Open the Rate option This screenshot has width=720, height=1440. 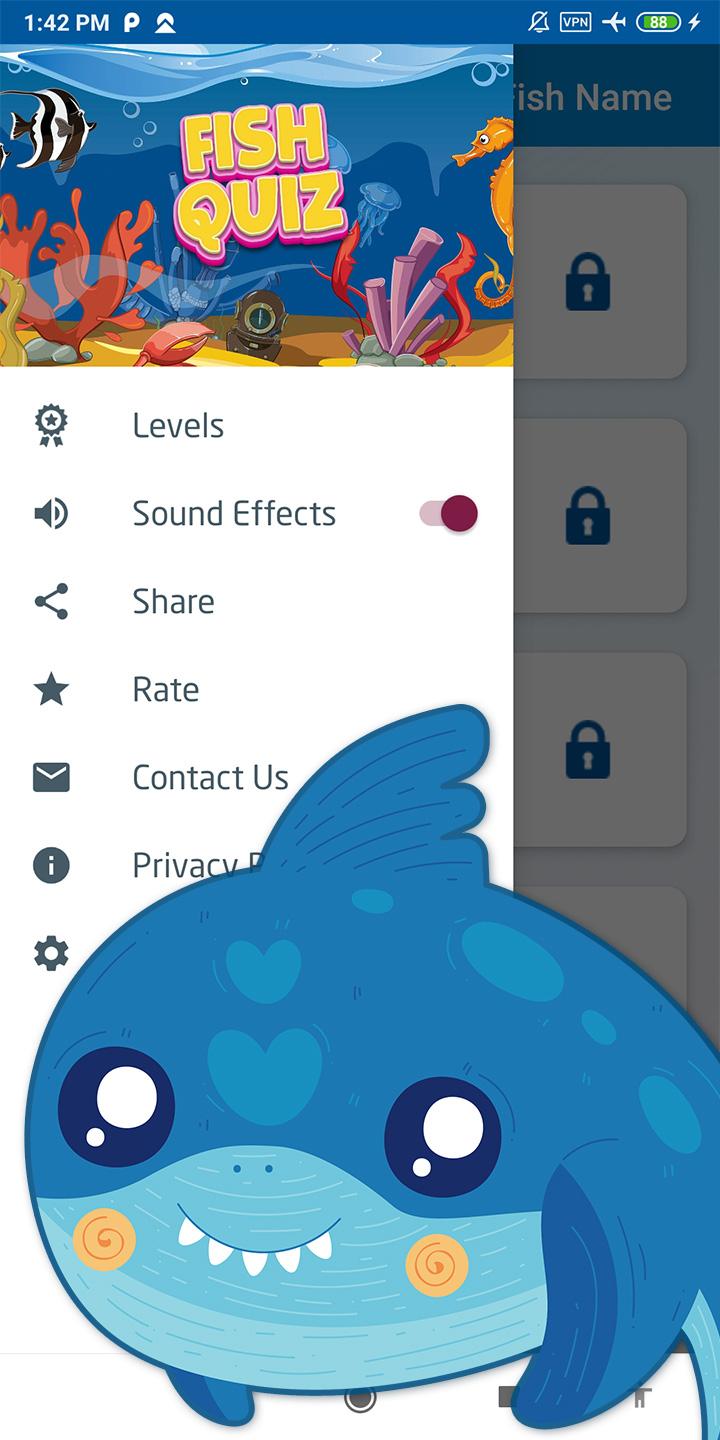pos(256,689)
